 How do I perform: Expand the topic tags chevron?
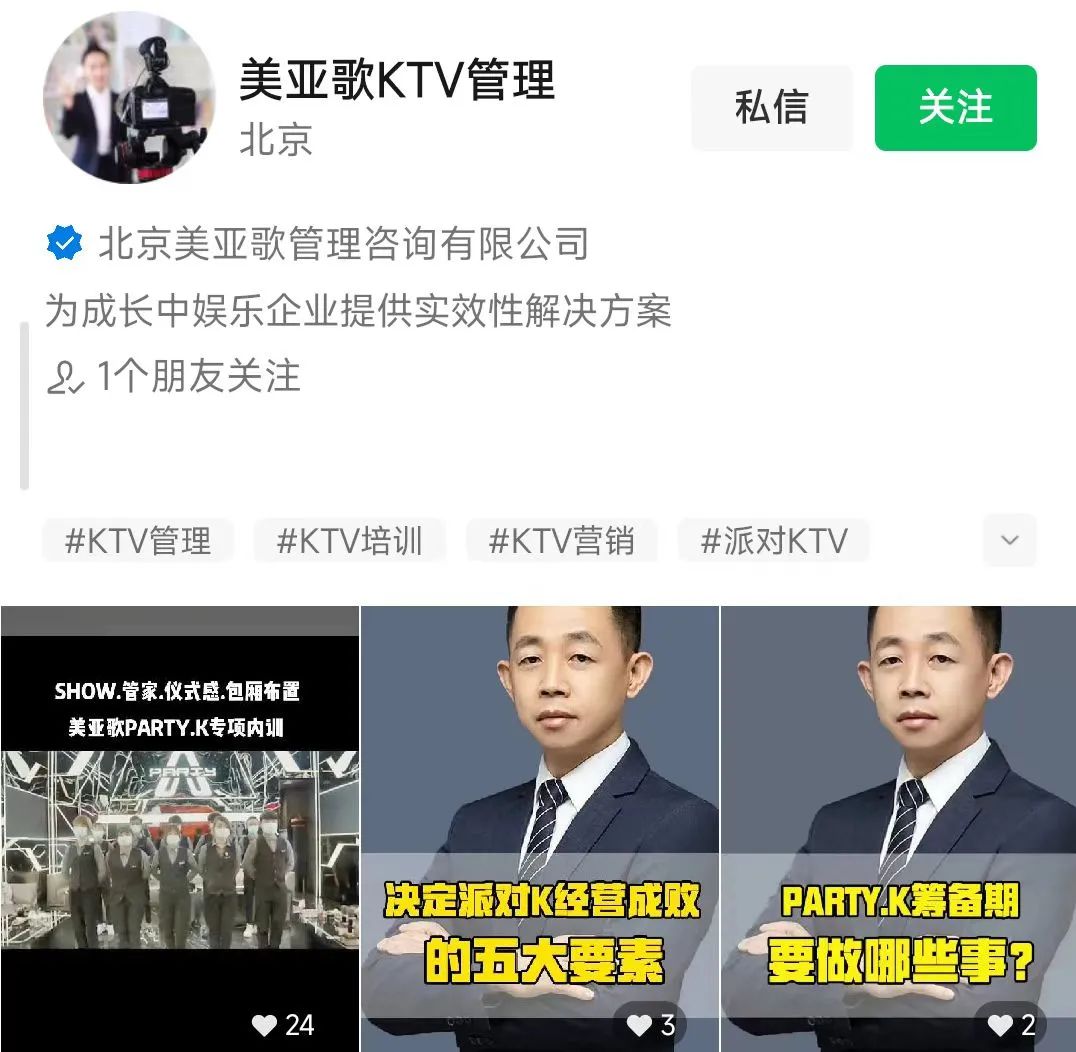pyautogui.click(x=1009, y=541)
